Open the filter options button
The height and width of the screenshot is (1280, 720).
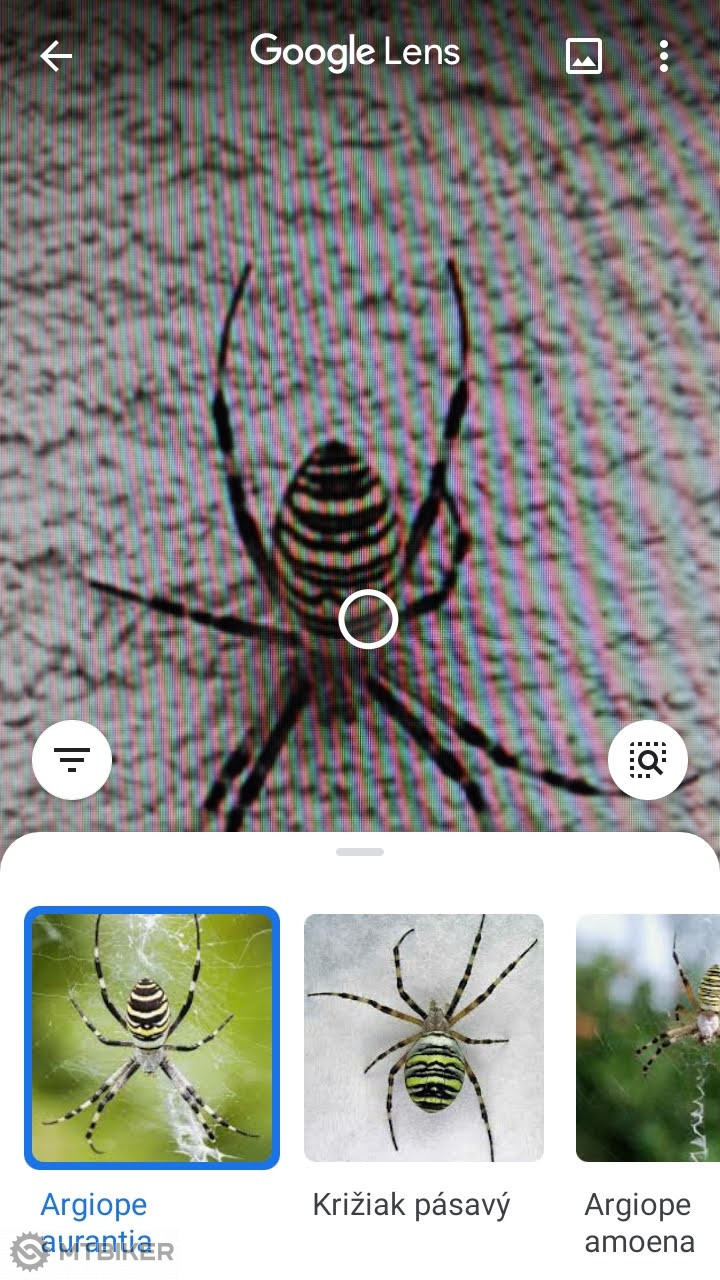pos(72,760)
